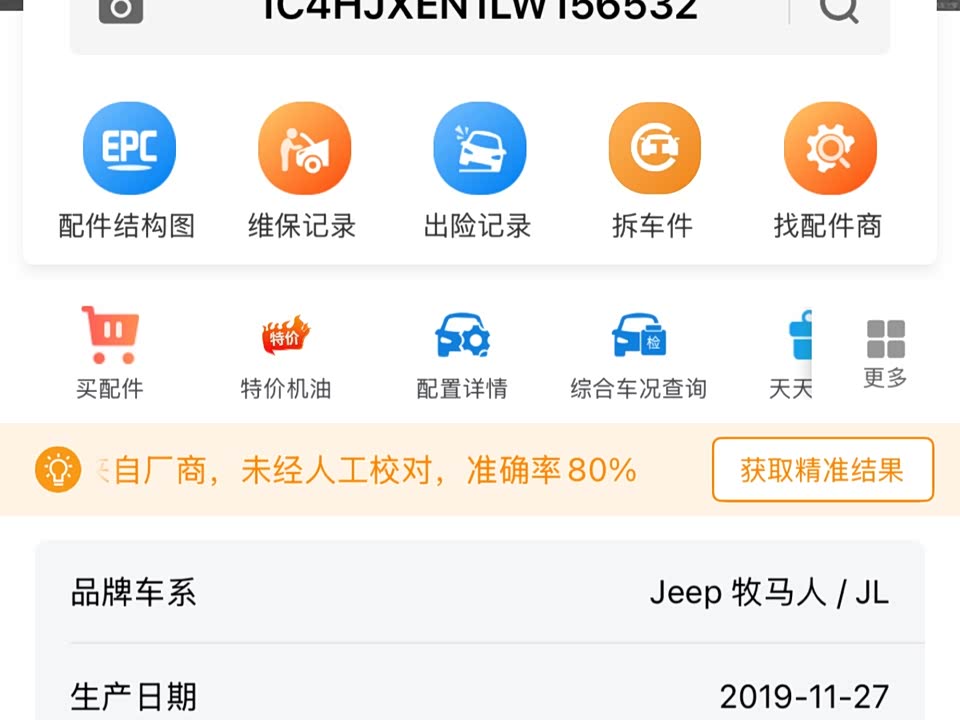Image resolution: width=960 pixels, height=720 pixels.
Task: Open 综合车况查询 vehicle condition check
Action: click(x=639, y=353)
